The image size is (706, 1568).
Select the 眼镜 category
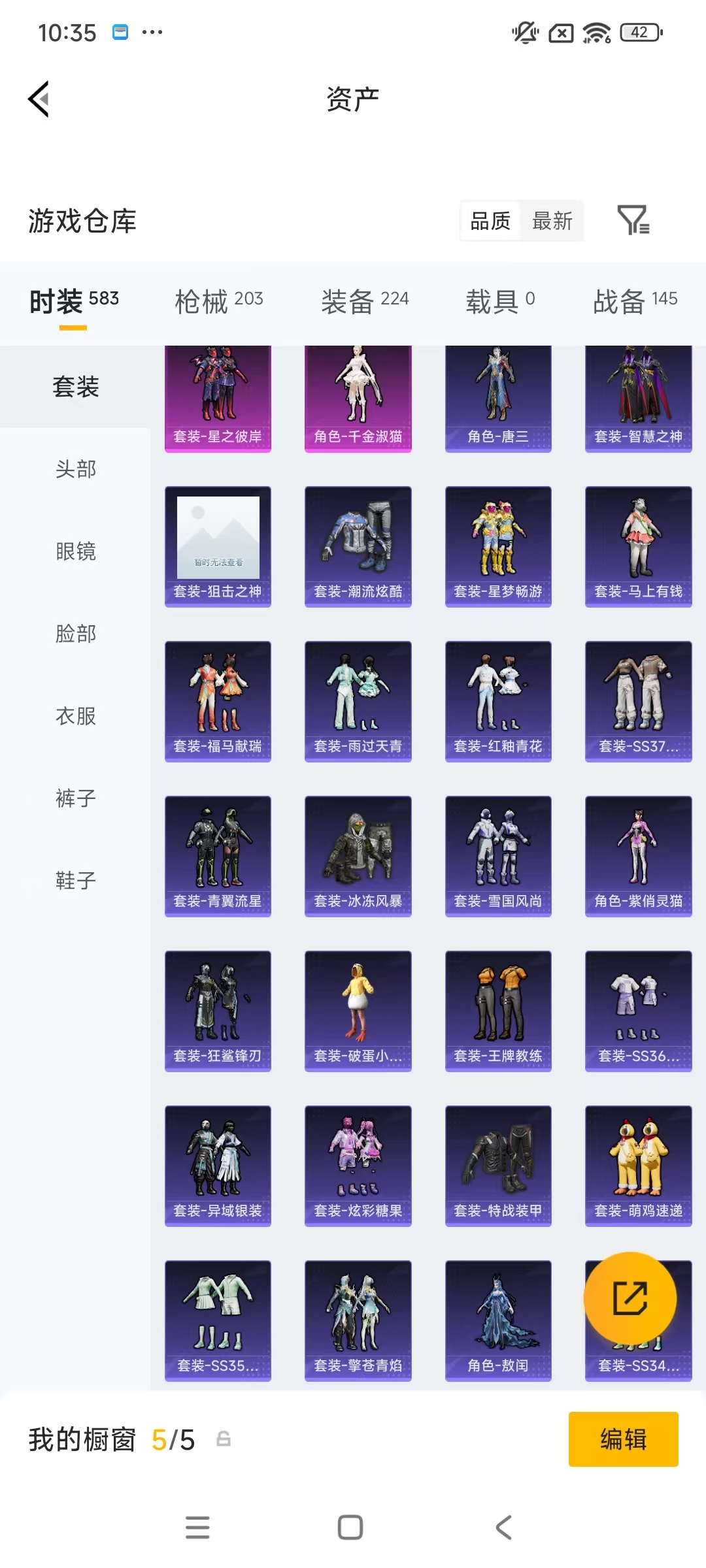pos(76,551)
